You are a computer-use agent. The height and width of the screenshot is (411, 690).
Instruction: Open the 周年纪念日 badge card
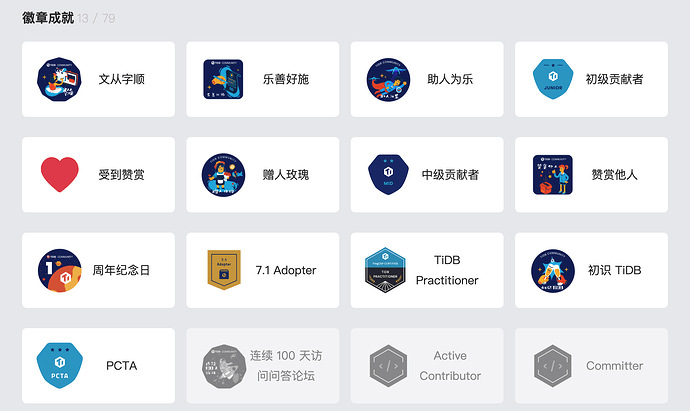98,270
